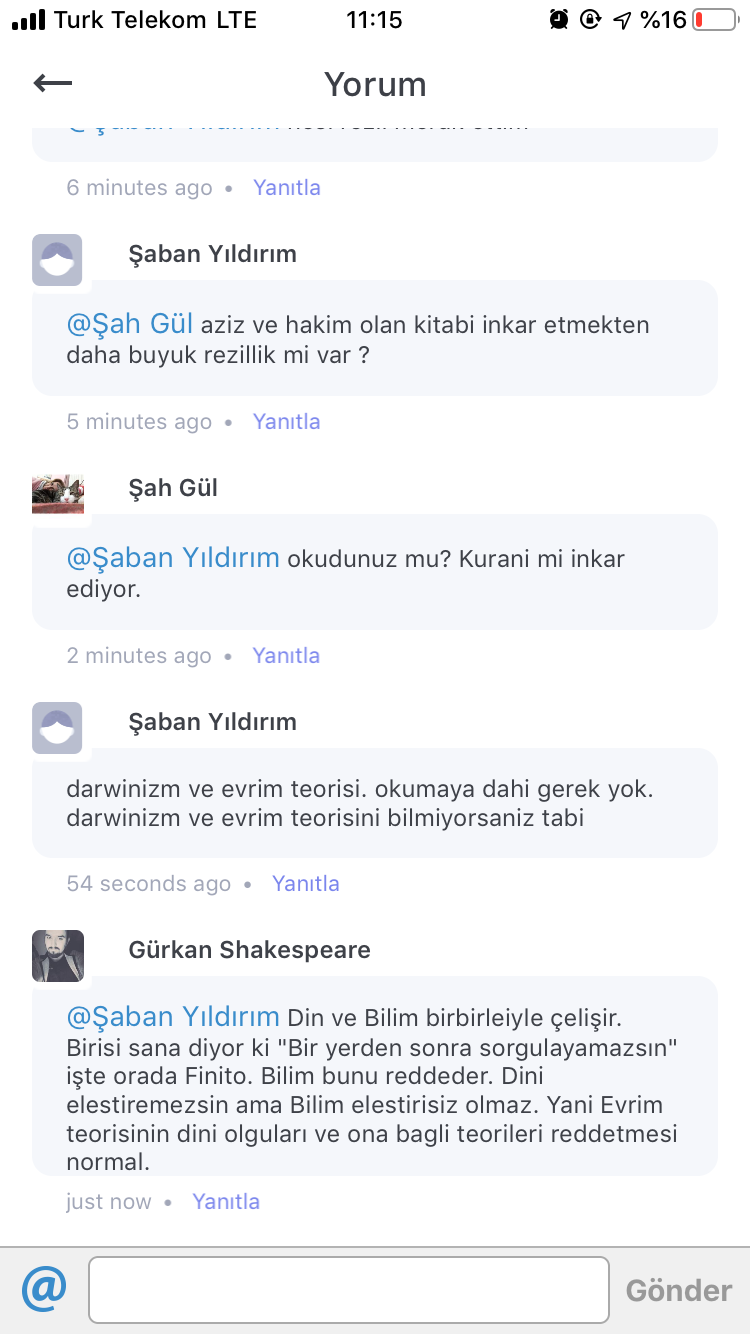Tap Yanıtla under the 6 minutes ago comment
This screenshot has width=750, height=1334.
point(287,188)
